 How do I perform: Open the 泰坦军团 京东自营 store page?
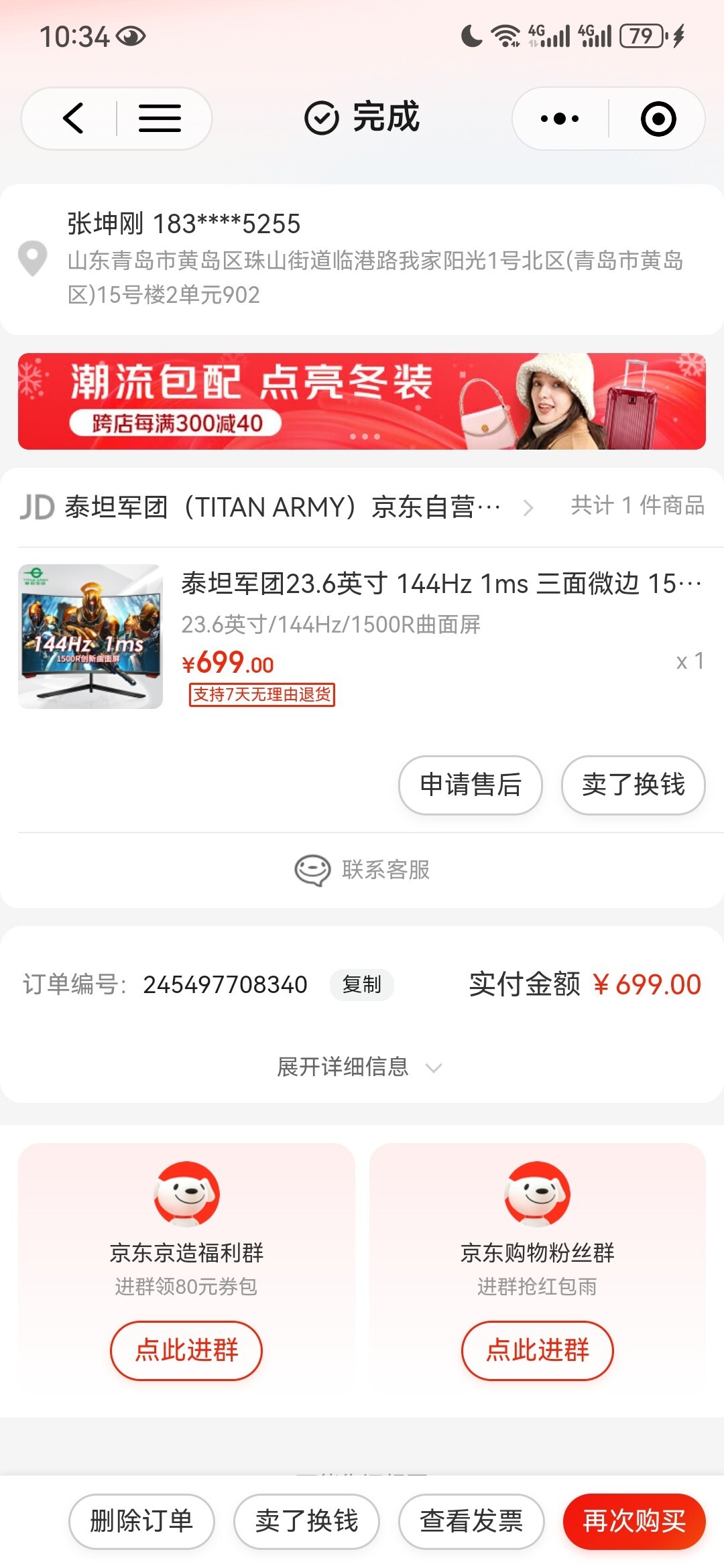tap(282, 507)
